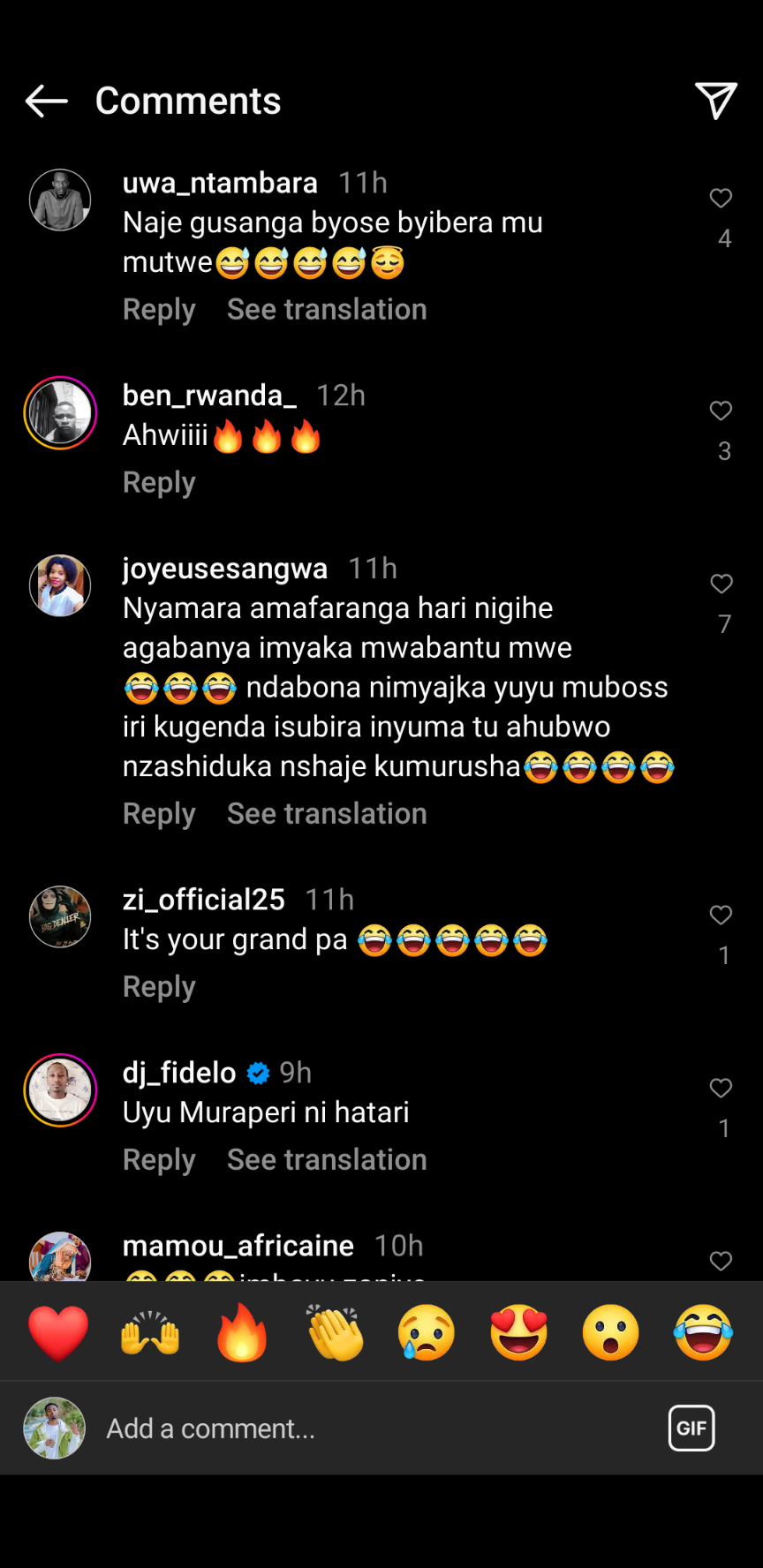Reply to uwa_ntambara's comment

159,310
